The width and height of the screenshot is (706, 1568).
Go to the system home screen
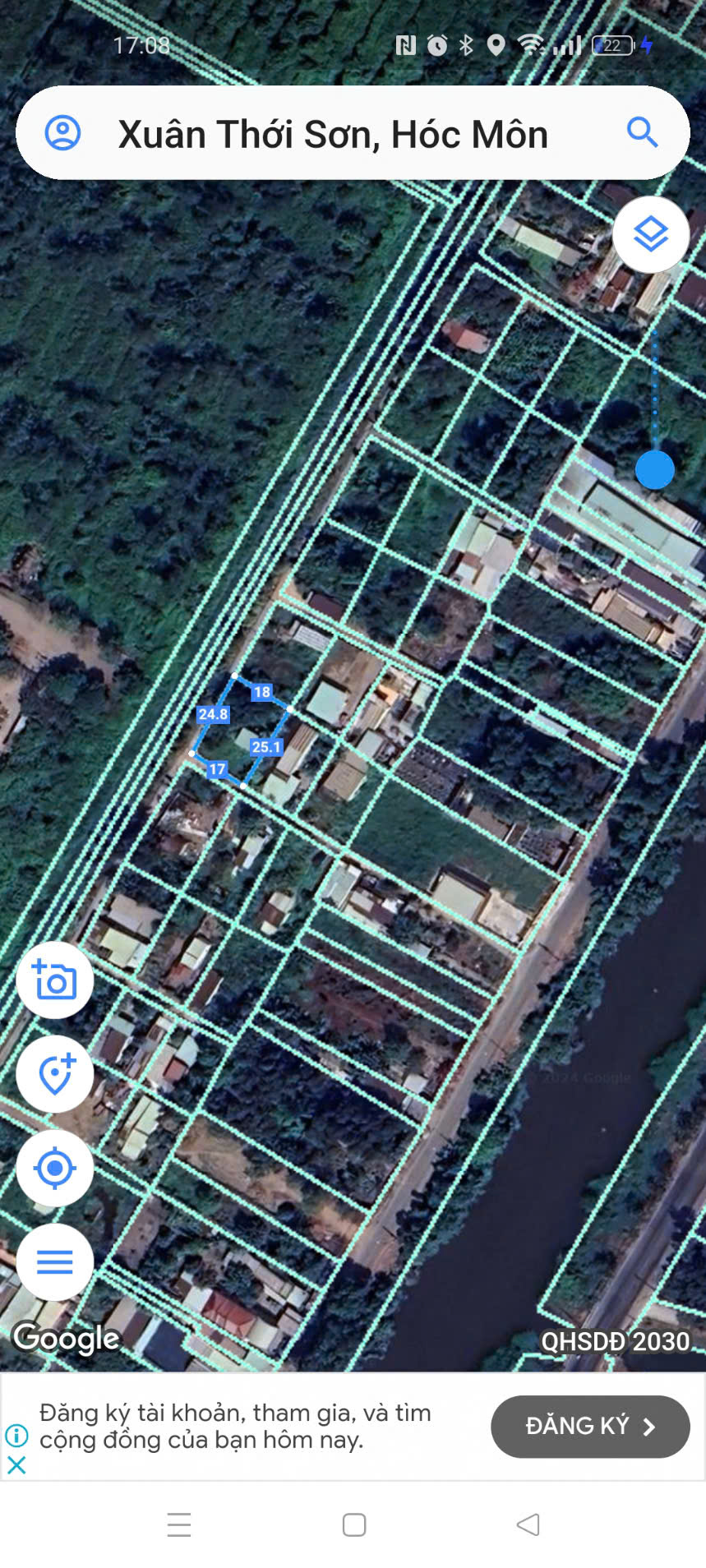click(x=354, y=1524)
